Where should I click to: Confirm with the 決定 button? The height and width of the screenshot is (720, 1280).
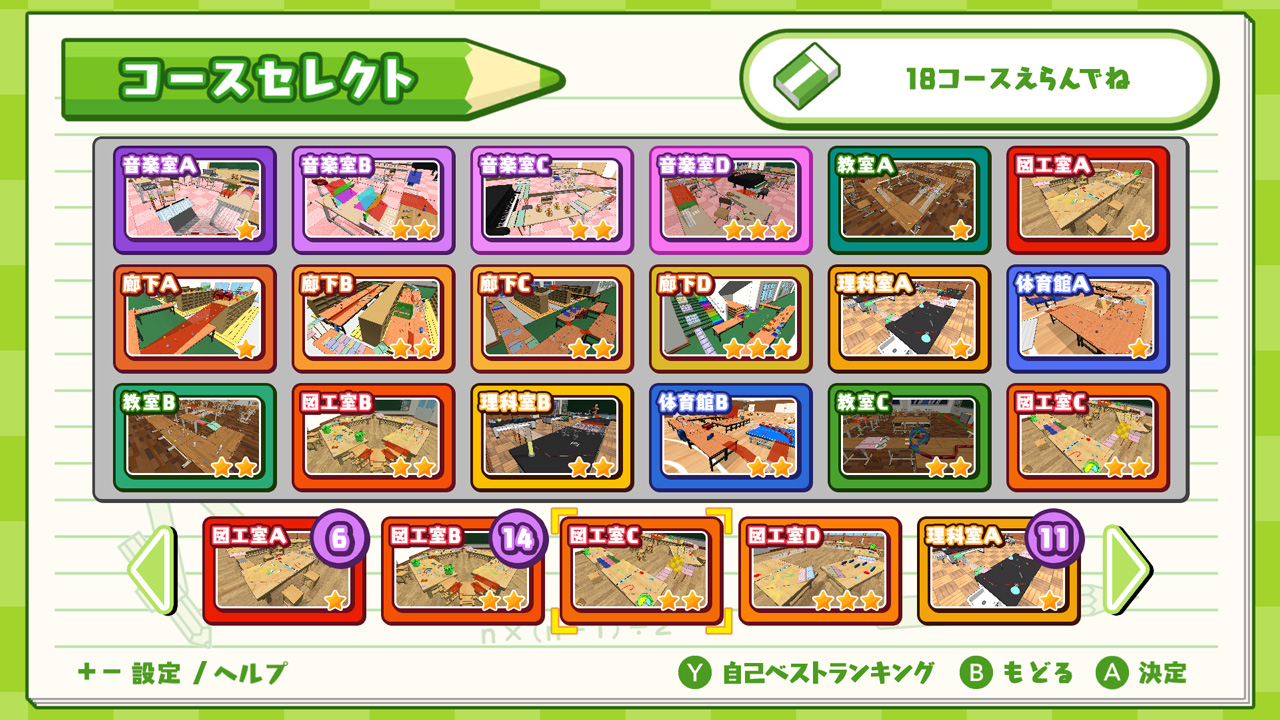[x=1142, y=673]
